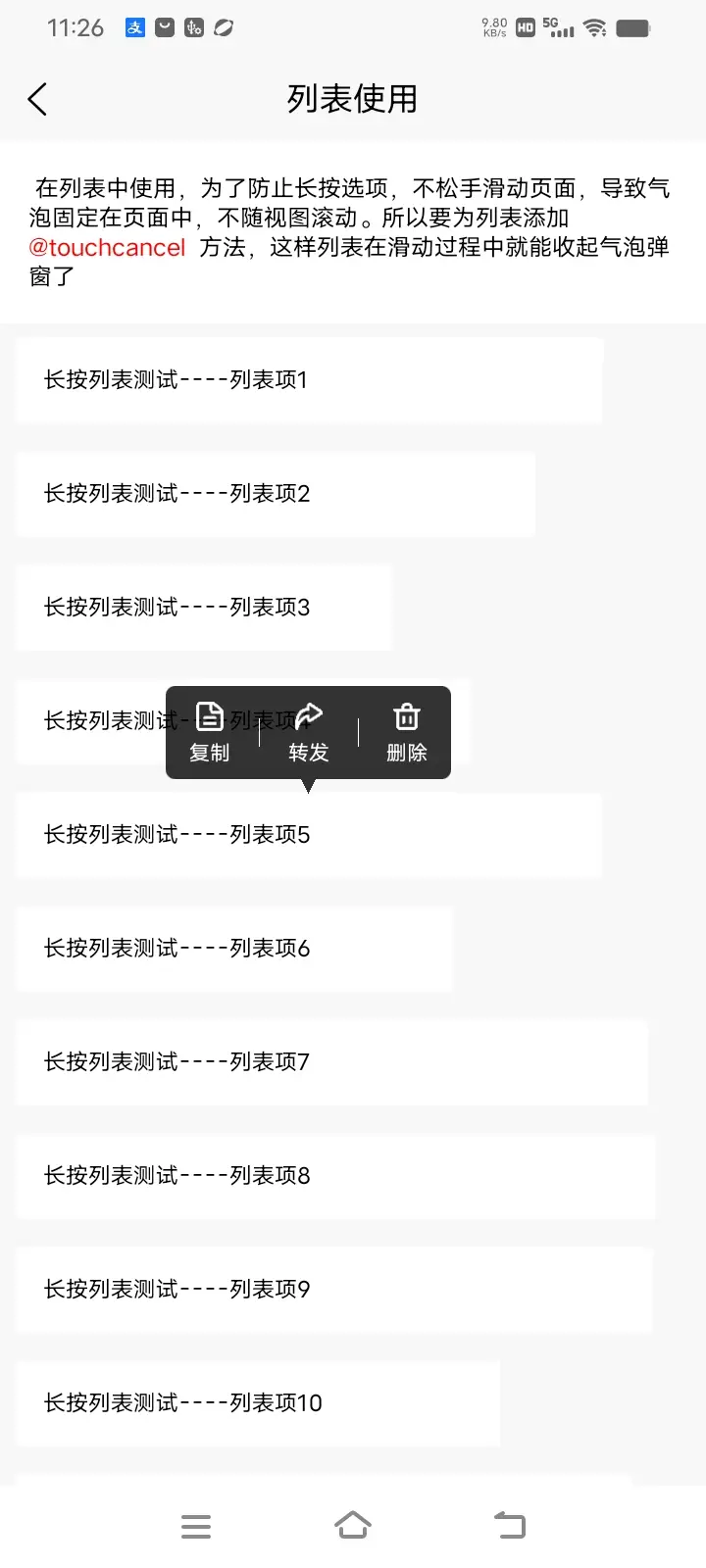The width and height of the screenshot is (706, 1568).
Task: Go to the system home screen
Action: pos(353,1526)
